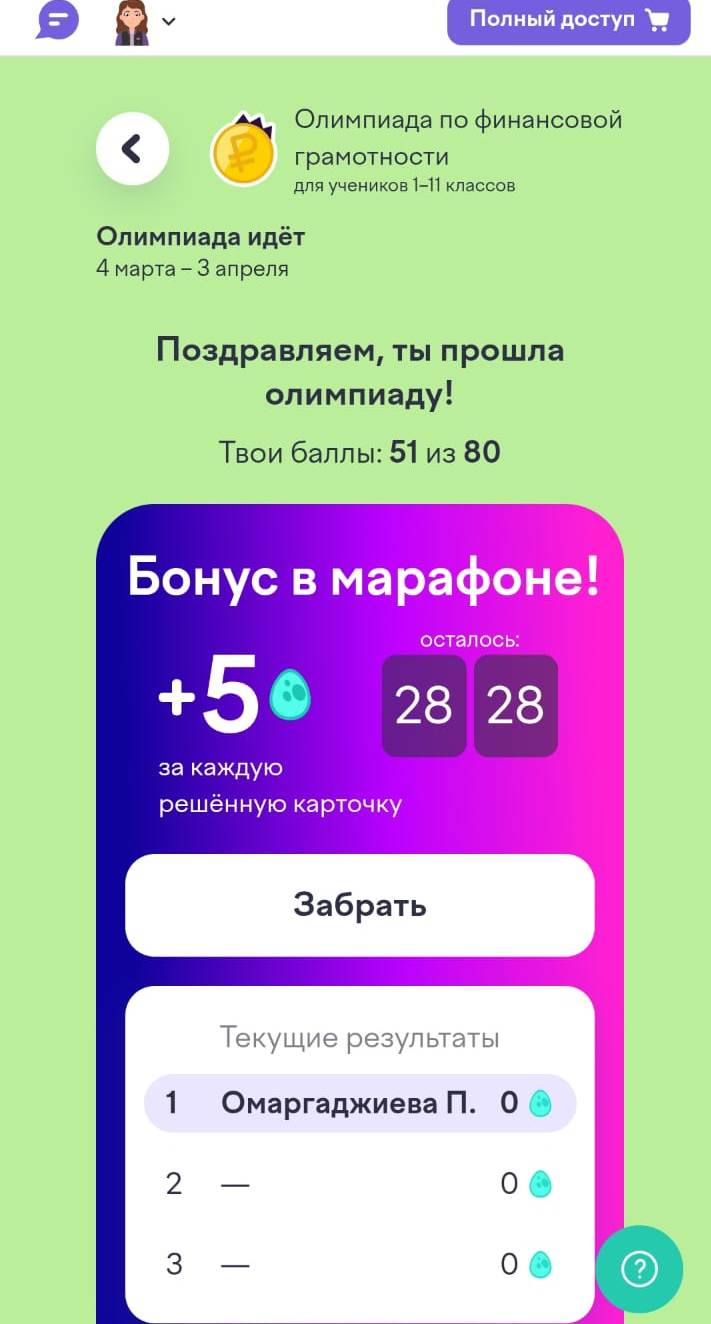Open the help question mark button
Viewport: 711px width, 1324px height.
tap(640, 1269)
